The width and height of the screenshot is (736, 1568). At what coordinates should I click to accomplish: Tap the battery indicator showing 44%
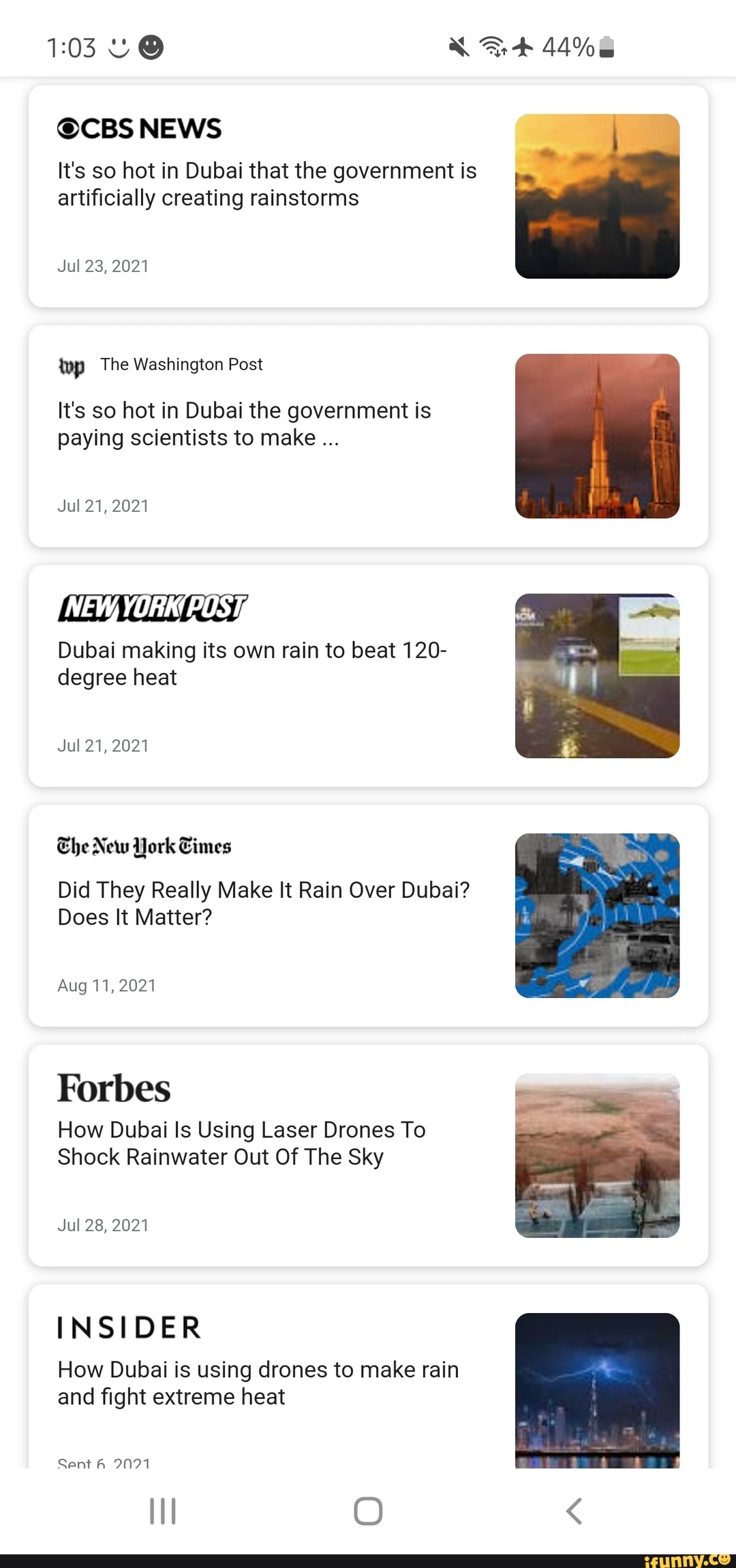point(576,46)
